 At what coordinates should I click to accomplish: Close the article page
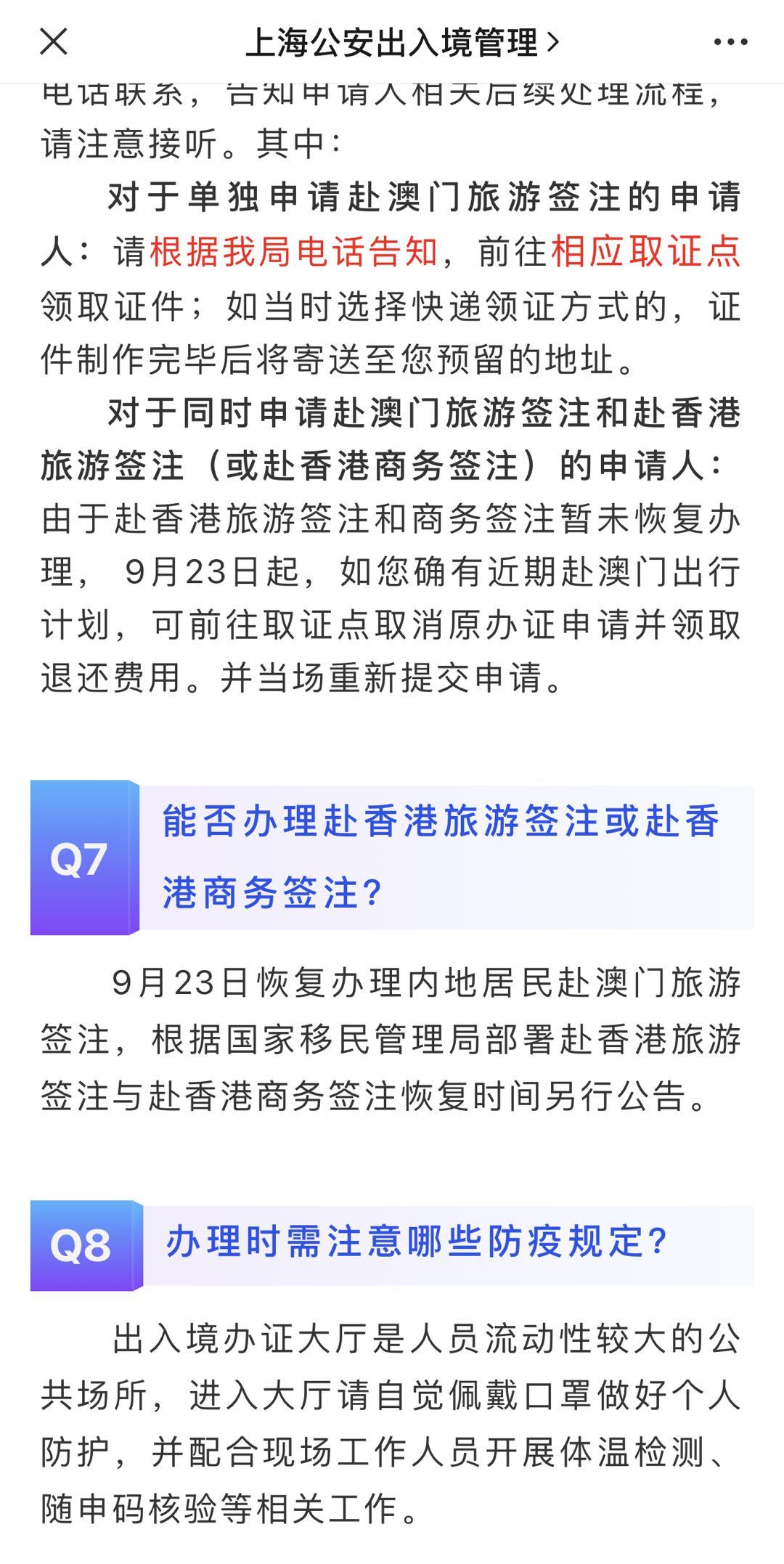(x=54, y=42)
